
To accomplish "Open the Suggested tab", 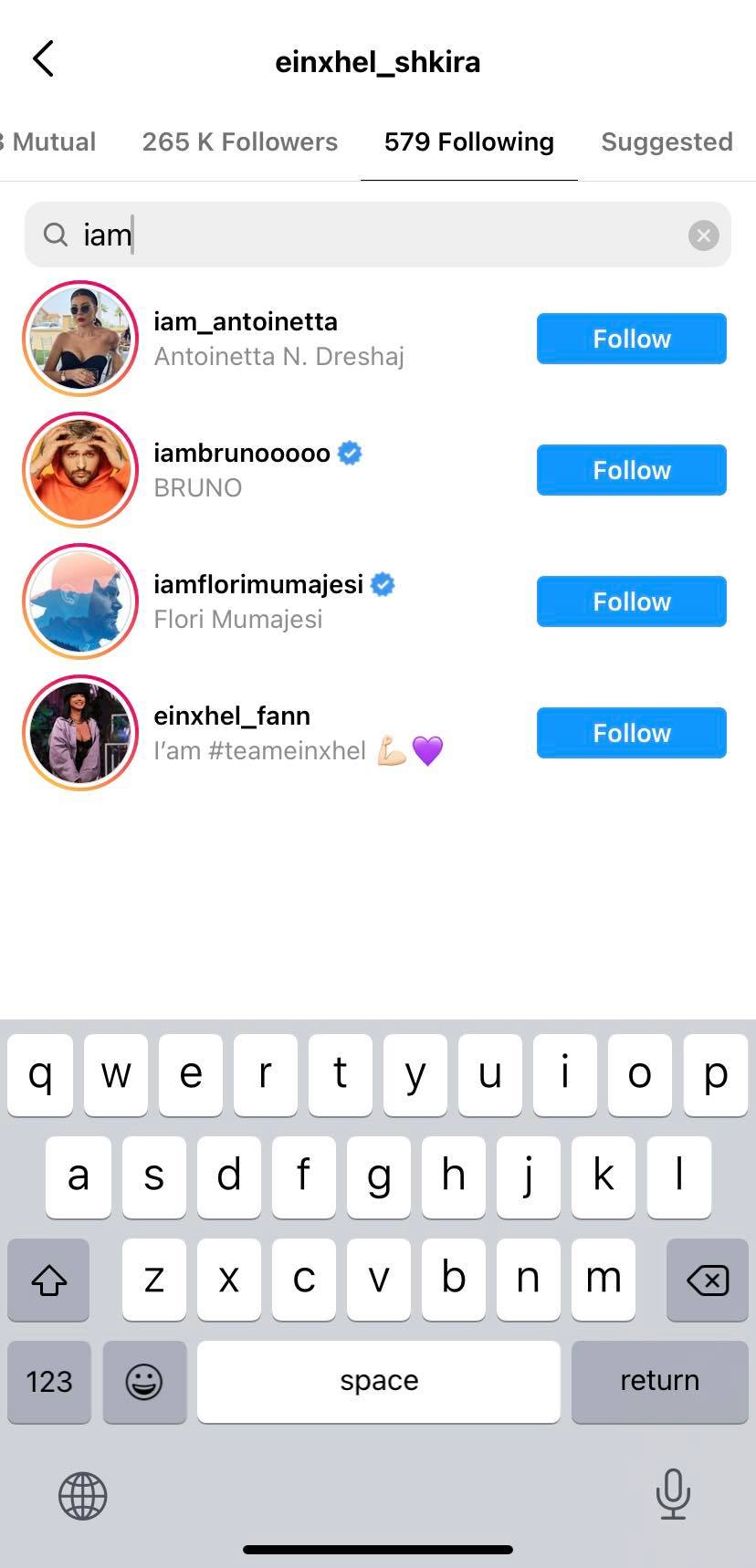I will (x=667, y=142).
